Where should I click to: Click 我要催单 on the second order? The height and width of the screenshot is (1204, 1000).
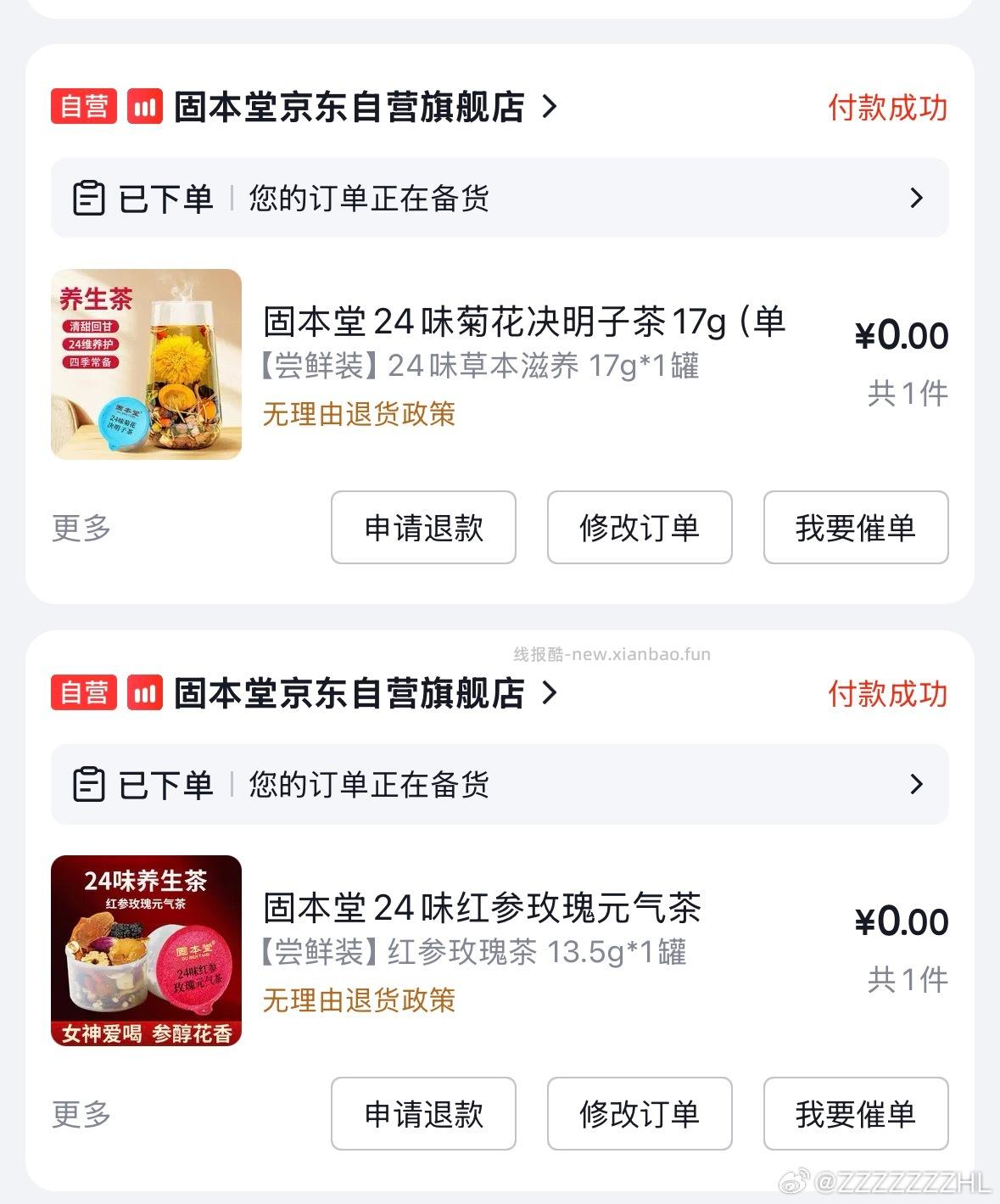point(855,1115)
